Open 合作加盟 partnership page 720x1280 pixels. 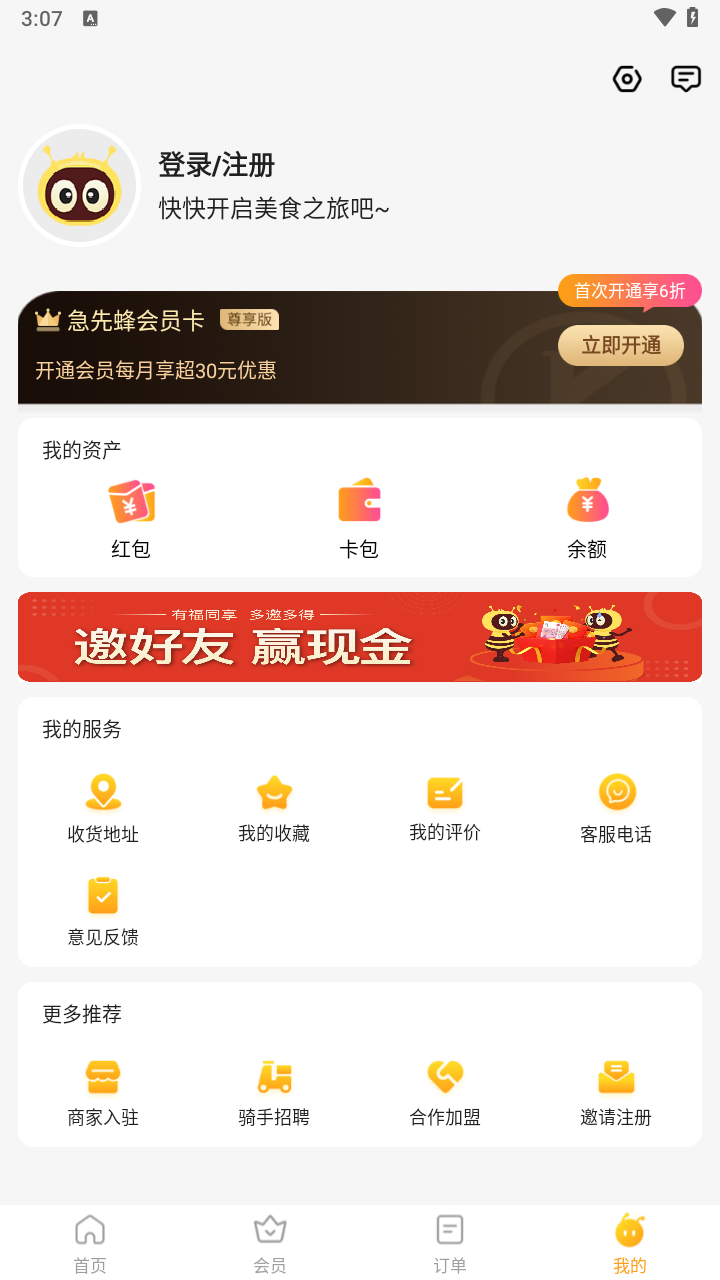[x=445, y=1092]
